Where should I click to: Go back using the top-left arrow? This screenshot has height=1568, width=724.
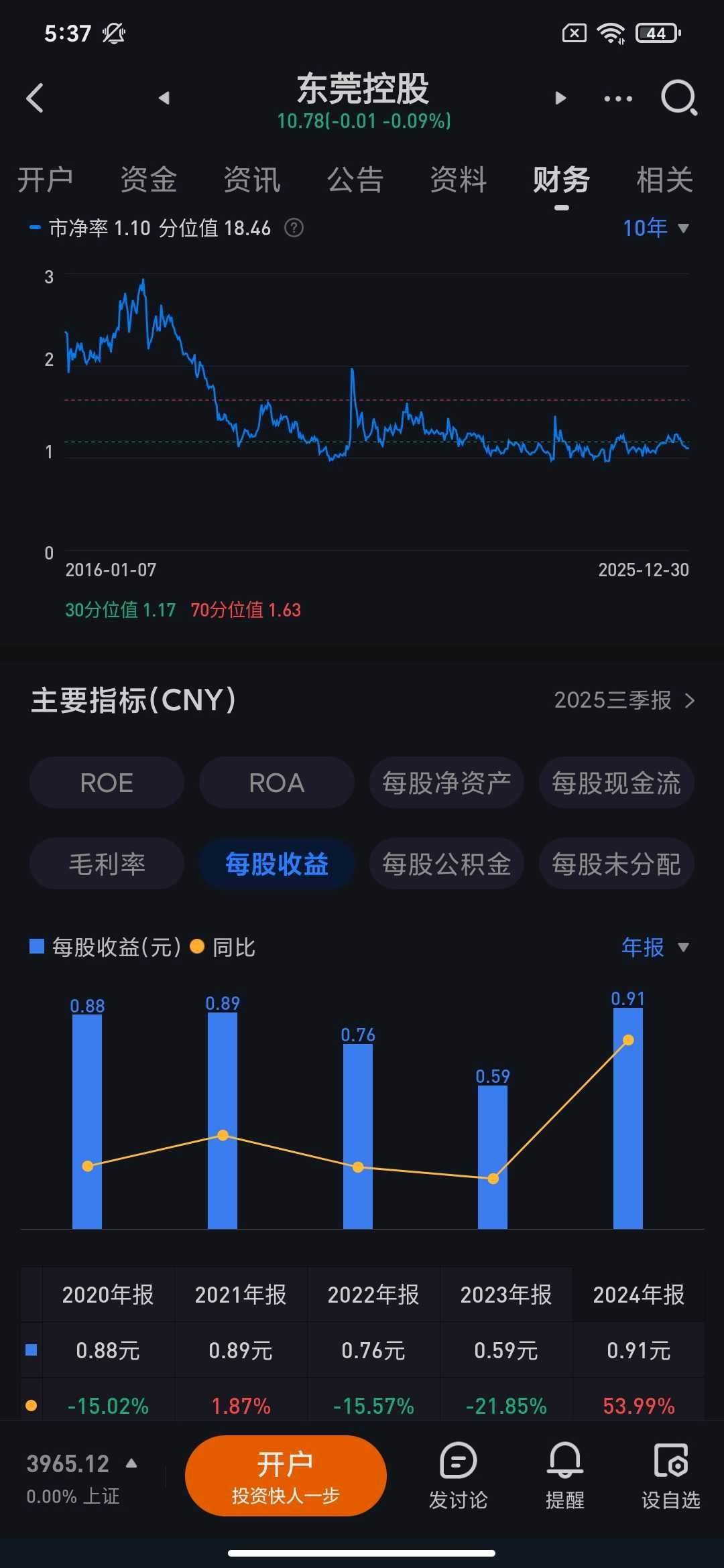(35, 98)
